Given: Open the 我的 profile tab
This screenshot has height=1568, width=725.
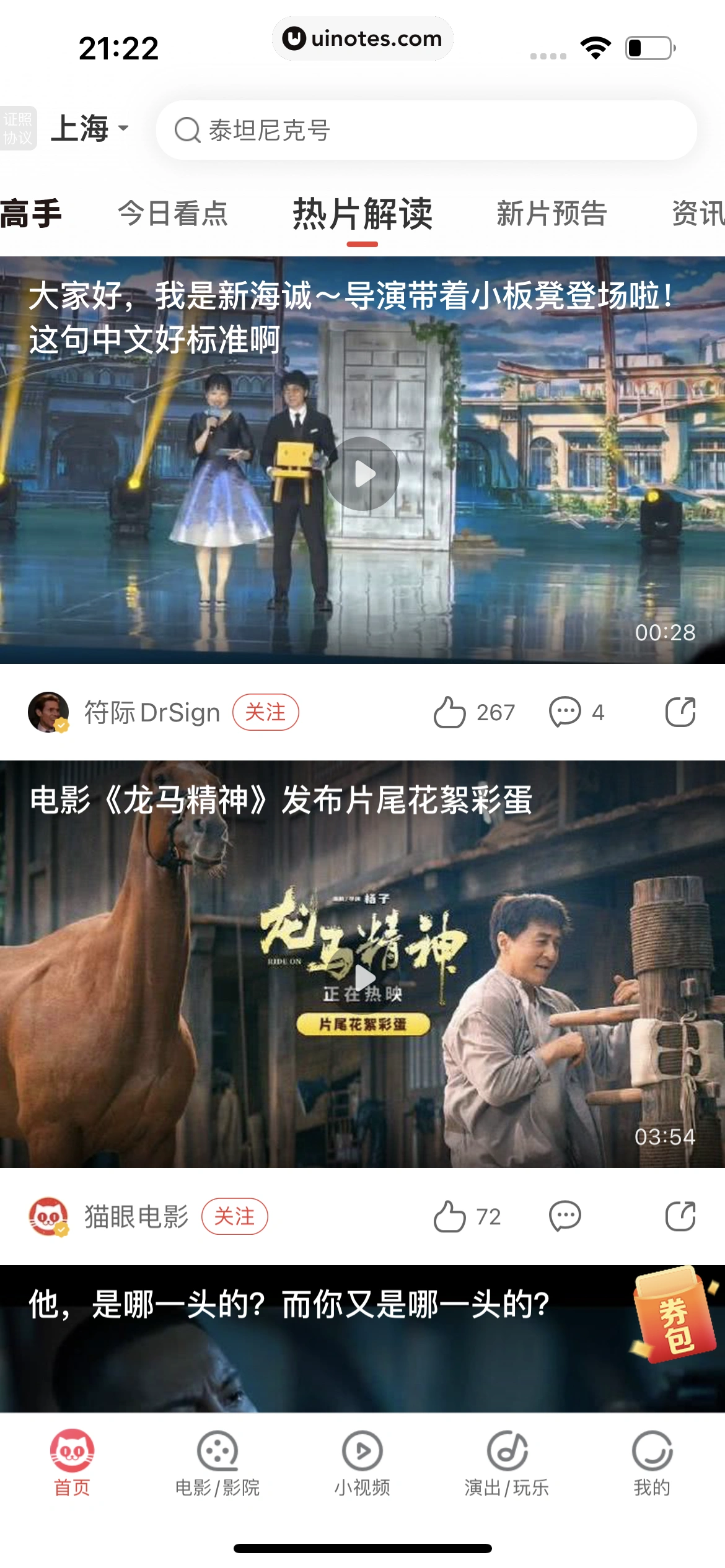Looking at the screenshot, I should [x=652, y=1461].
